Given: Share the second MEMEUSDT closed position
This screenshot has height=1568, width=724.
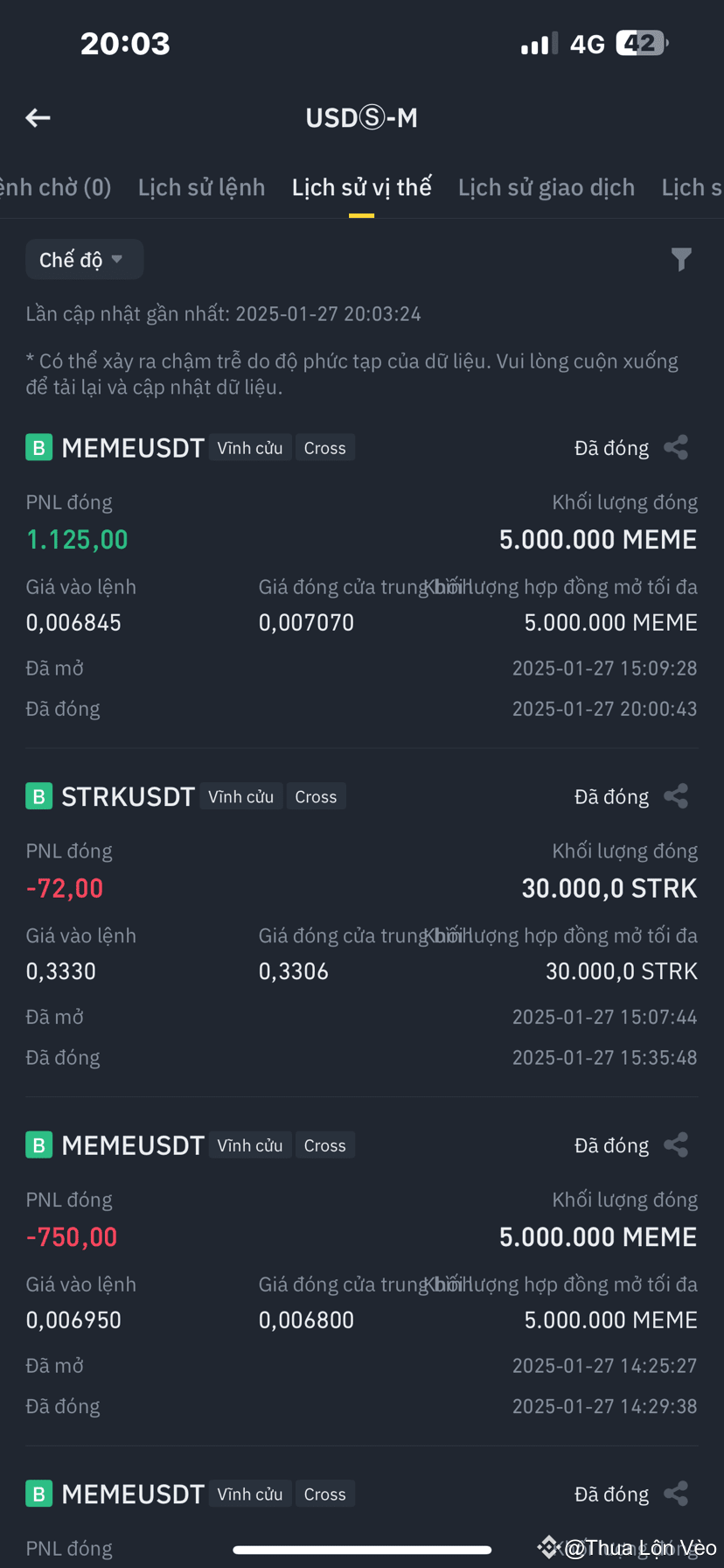Looking at the screenshot, I should coord(676,1144).
